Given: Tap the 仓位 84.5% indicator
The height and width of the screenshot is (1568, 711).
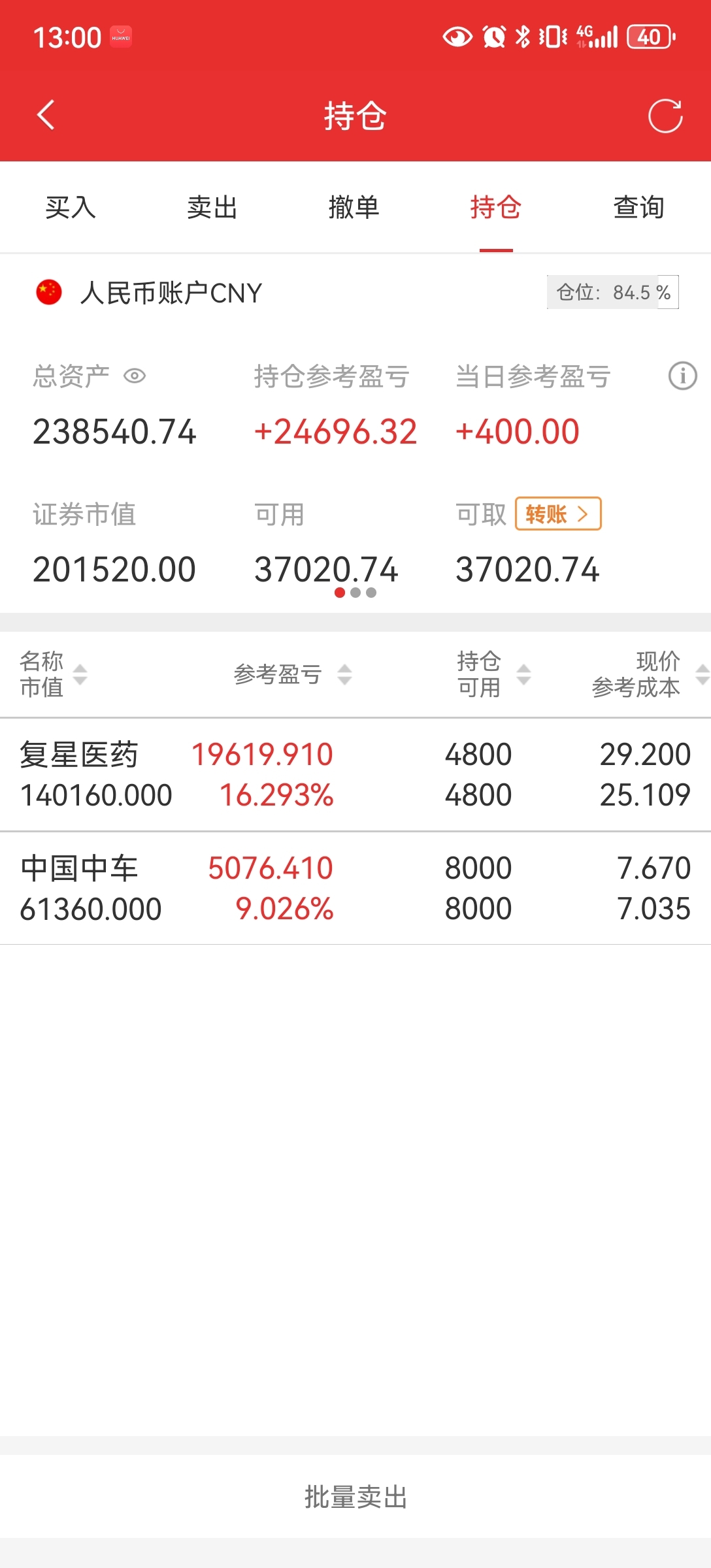Looking at the screenshot, I should coord(612,292).
